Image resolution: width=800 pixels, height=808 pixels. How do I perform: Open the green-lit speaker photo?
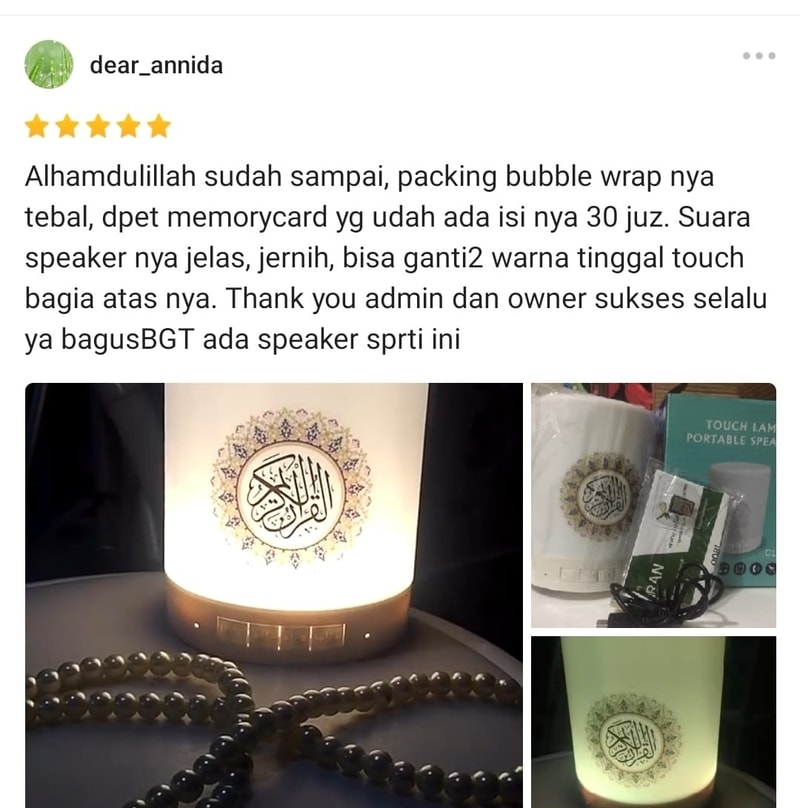653,721
